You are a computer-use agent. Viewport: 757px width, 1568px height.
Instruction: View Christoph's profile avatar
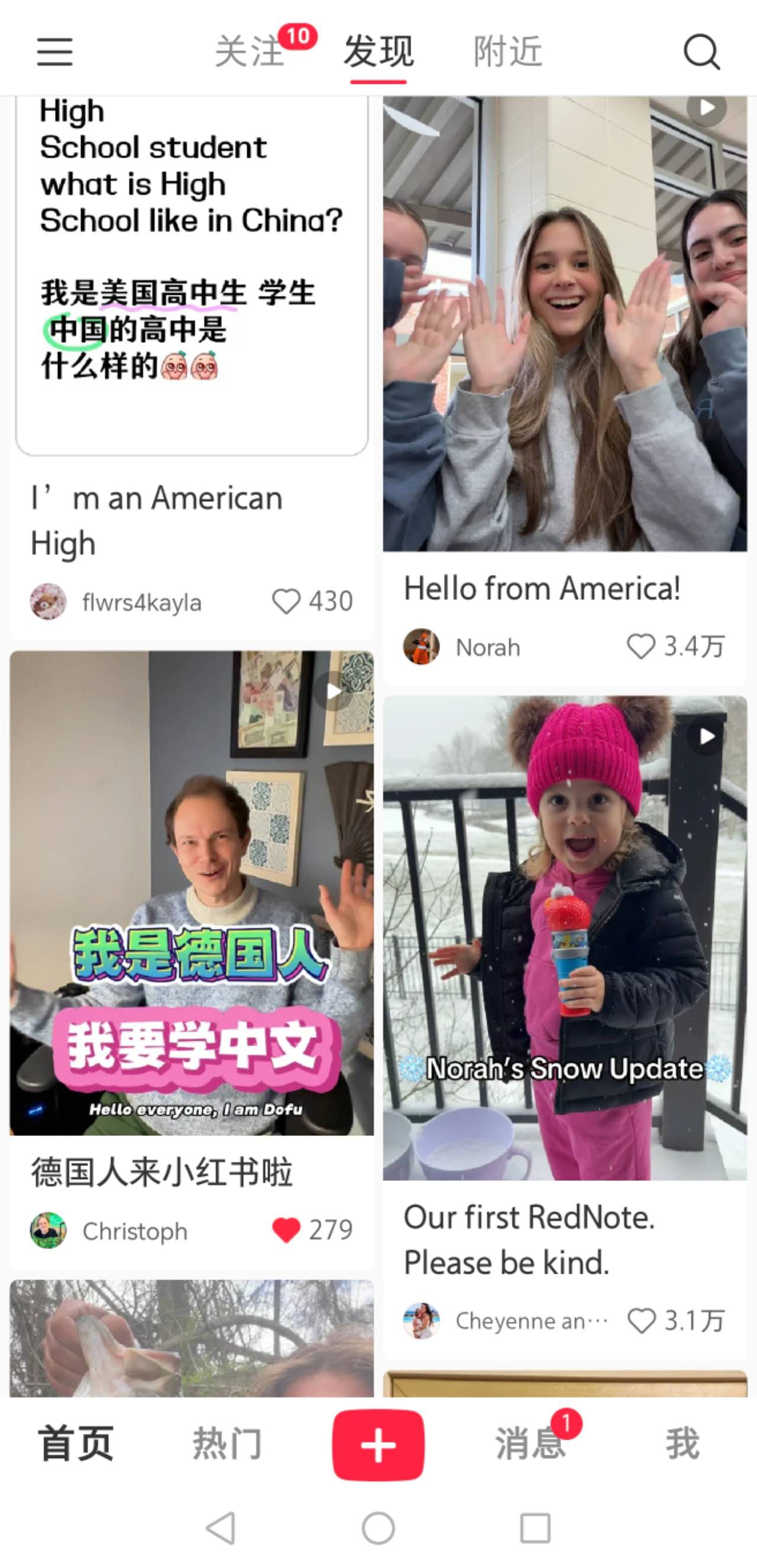click(x=48, y=1230)
